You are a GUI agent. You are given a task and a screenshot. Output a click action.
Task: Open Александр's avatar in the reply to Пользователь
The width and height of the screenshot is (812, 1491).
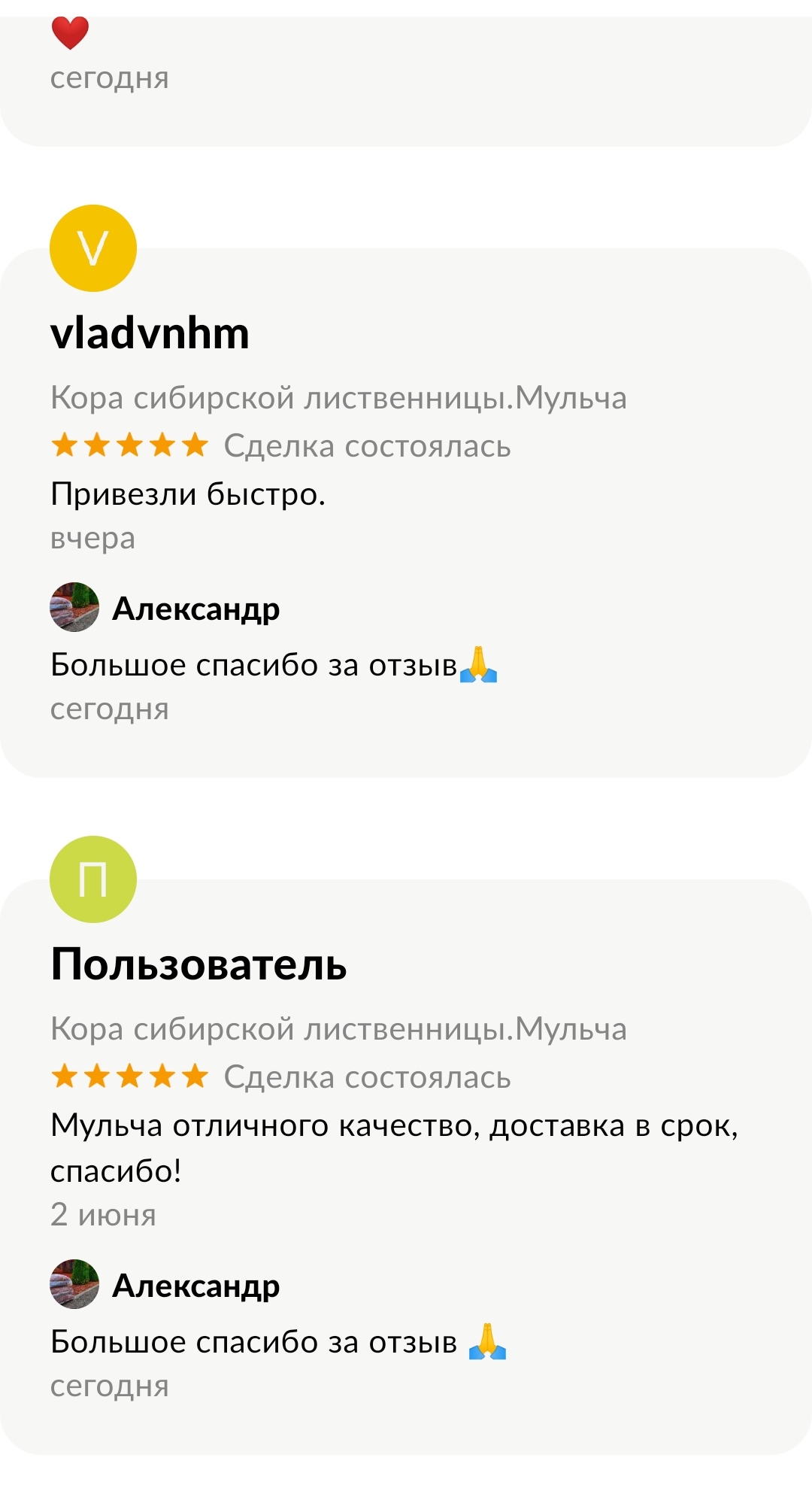[x=74, y=1284]
